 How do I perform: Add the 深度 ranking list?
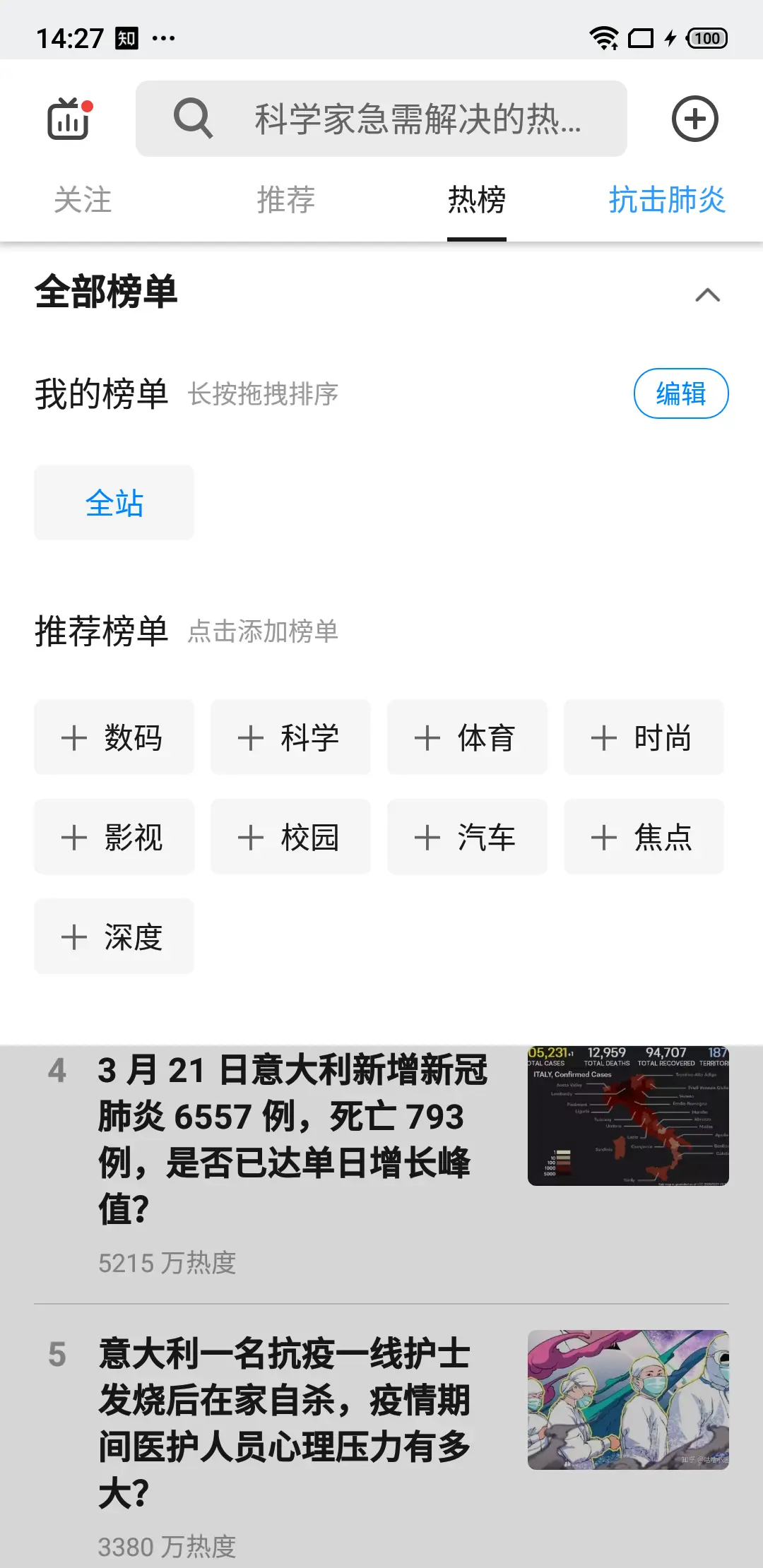pos(114,937)
